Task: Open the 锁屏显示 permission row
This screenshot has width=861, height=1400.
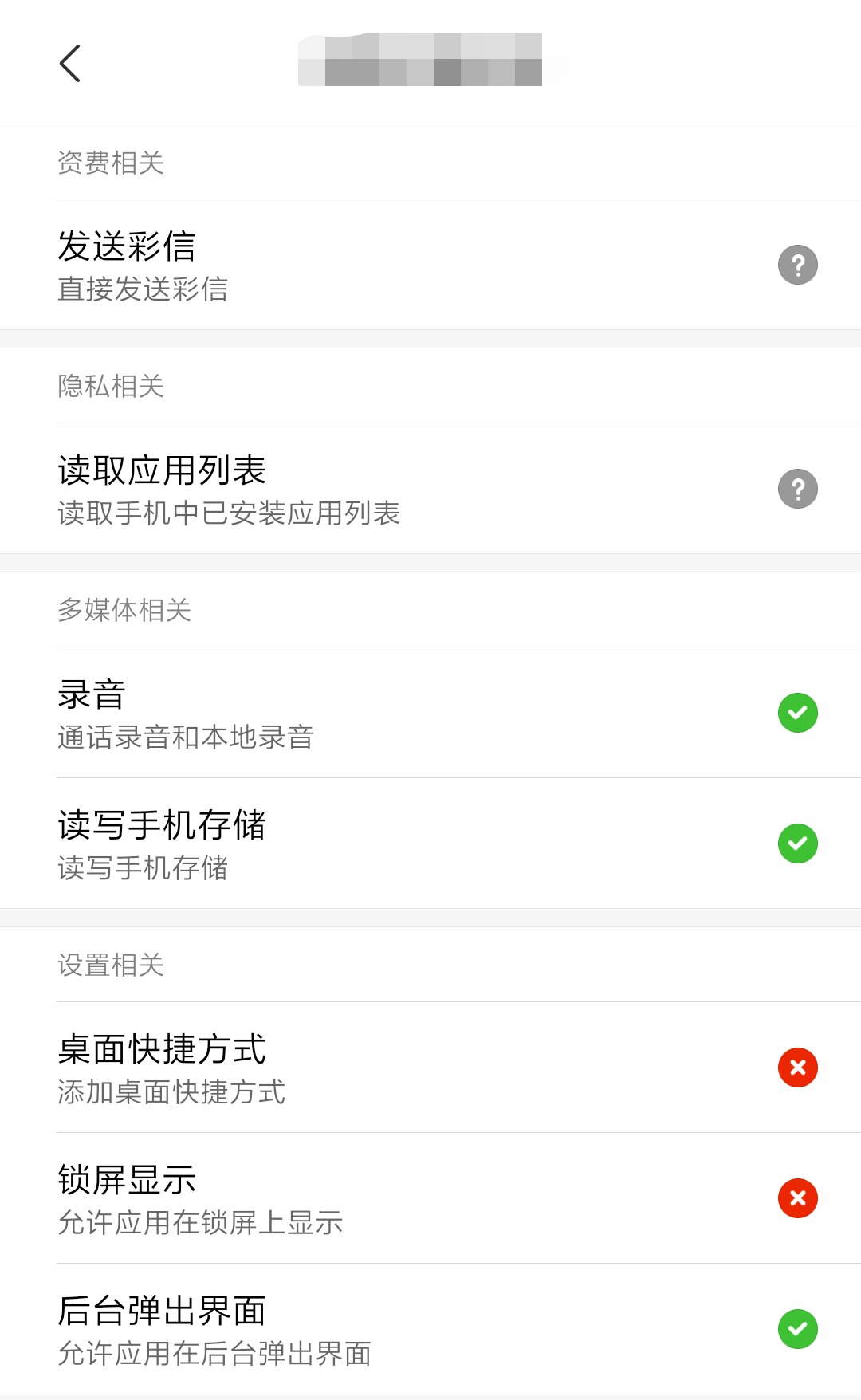Action: [x=431, y=1198]
